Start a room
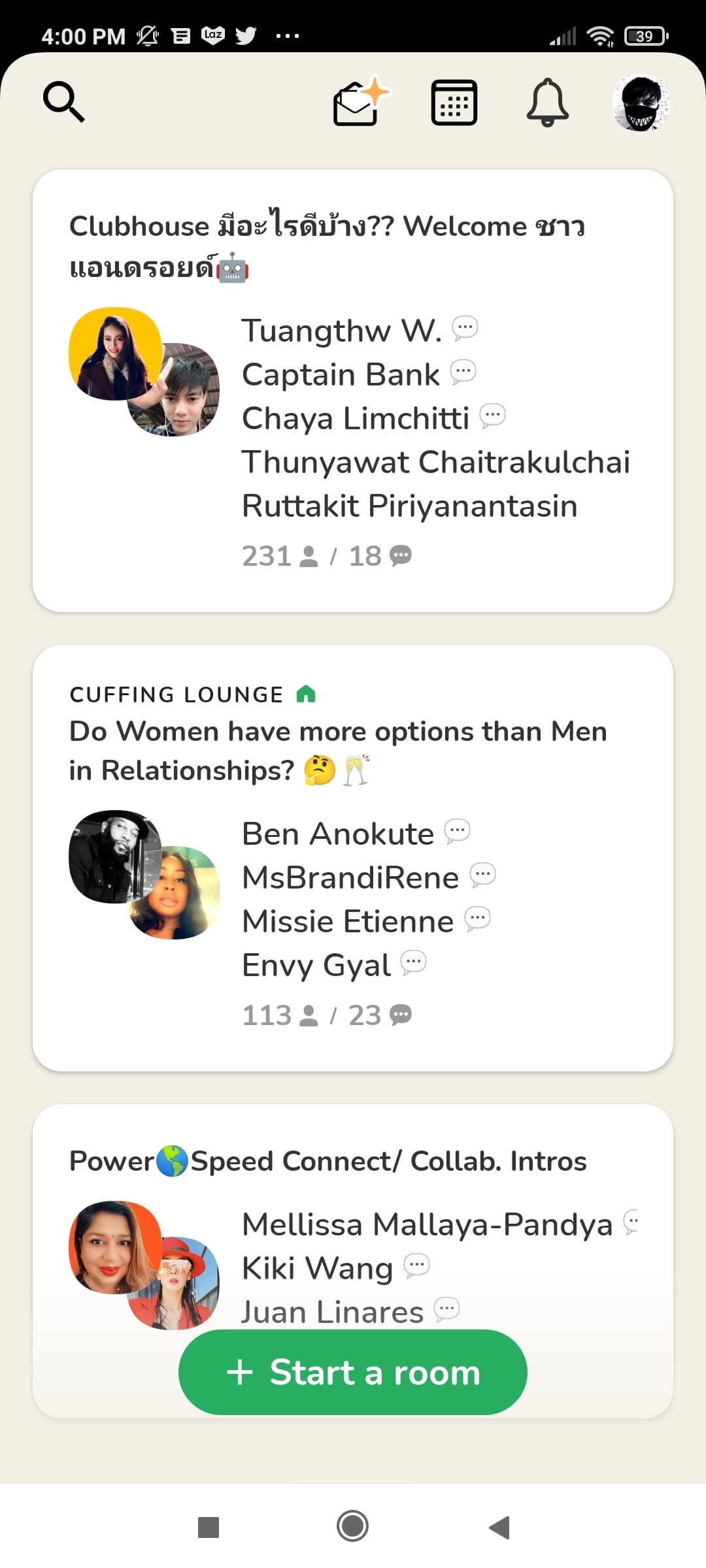 click(353, 1372)
